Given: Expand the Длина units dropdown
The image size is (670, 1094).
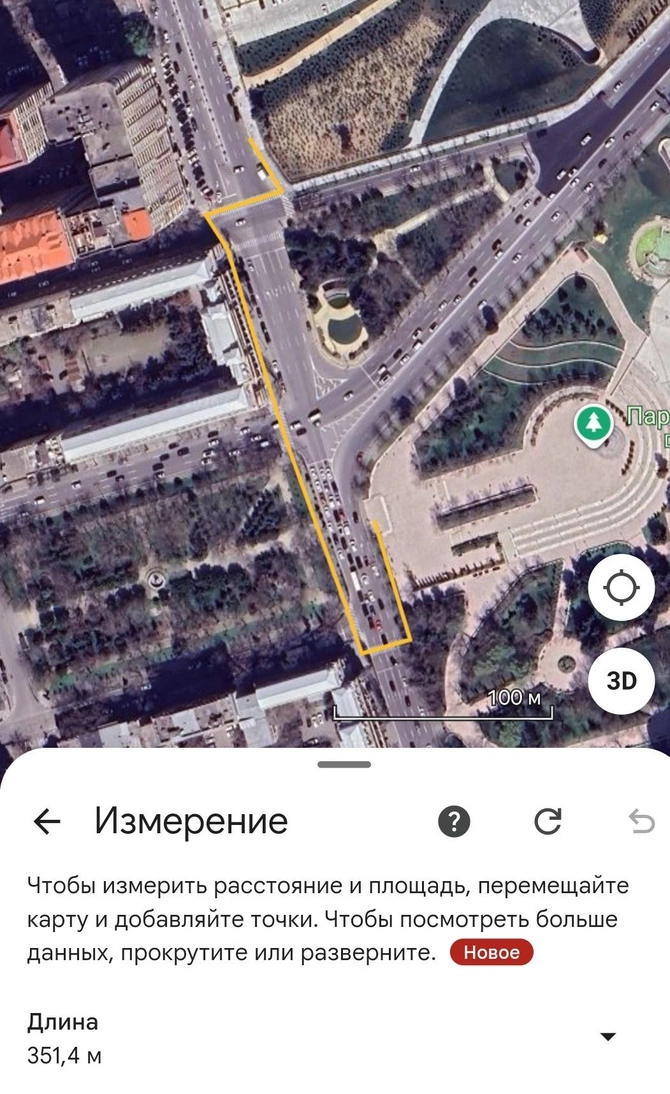Looking at the screenshot, I should pos(607,1037).
